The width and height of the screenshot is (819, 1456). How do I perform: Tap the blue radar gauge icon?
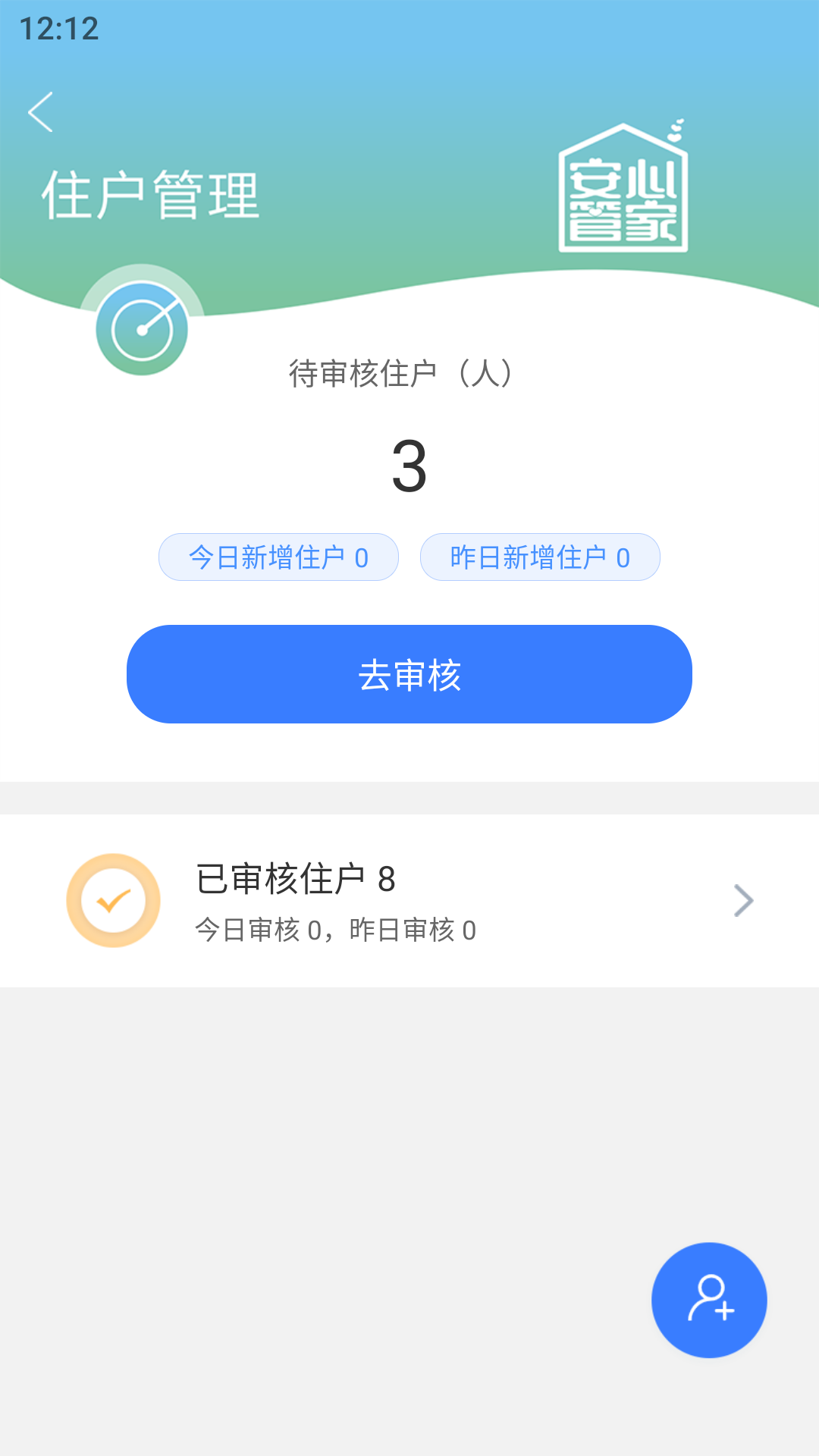point(141,326)
